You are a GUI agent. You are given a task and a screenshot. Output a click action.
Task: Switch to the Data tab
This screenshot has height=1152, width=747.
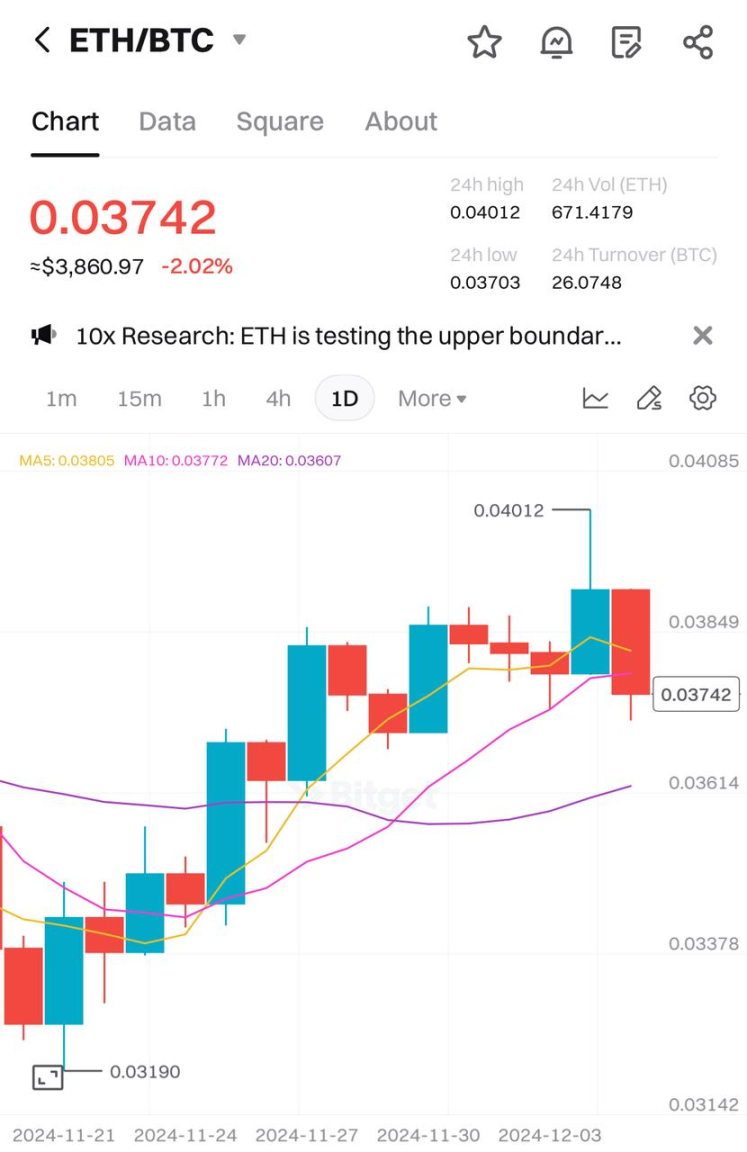coord(167,122)
